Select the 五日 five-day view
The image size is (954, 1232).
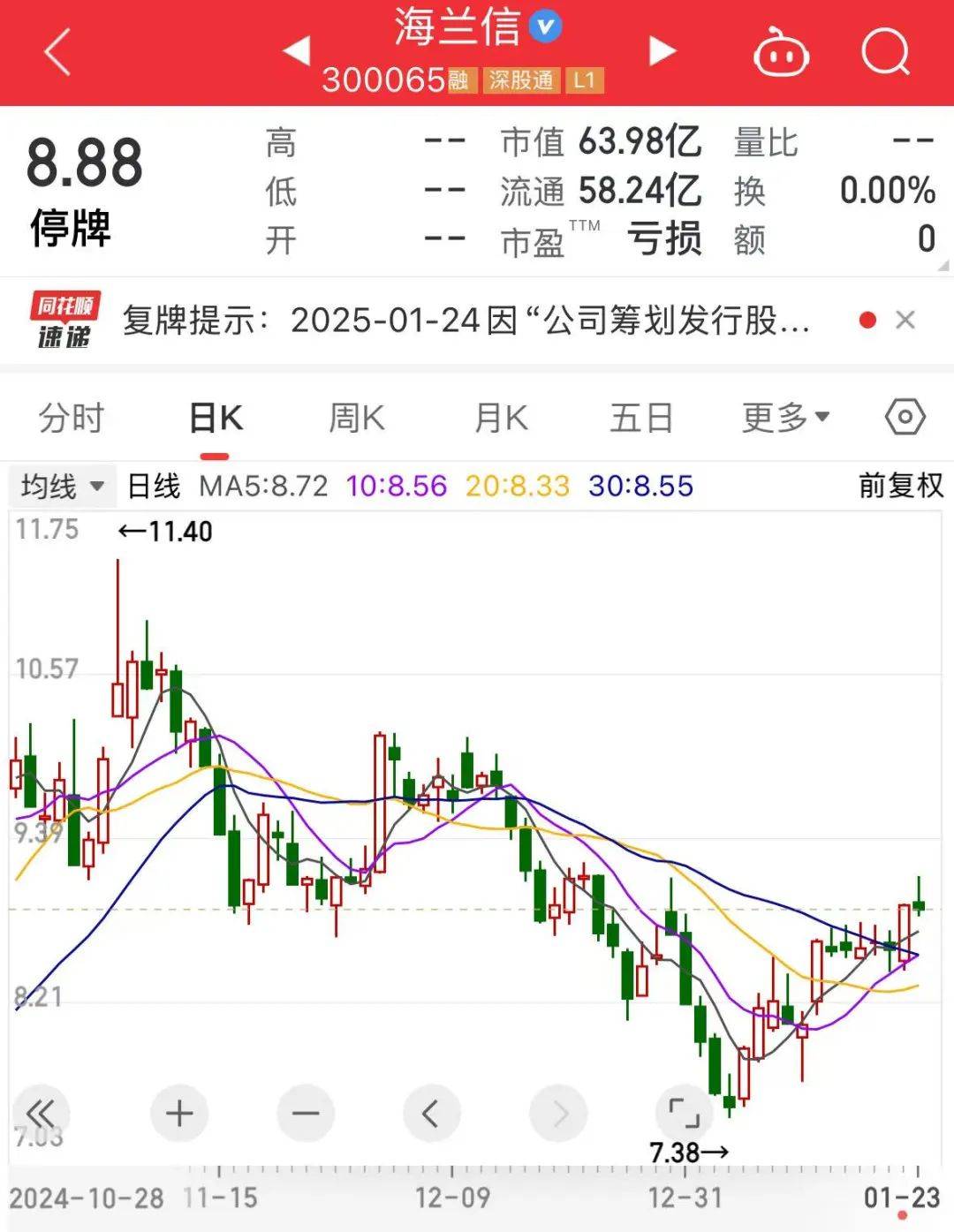coord(642,416)
